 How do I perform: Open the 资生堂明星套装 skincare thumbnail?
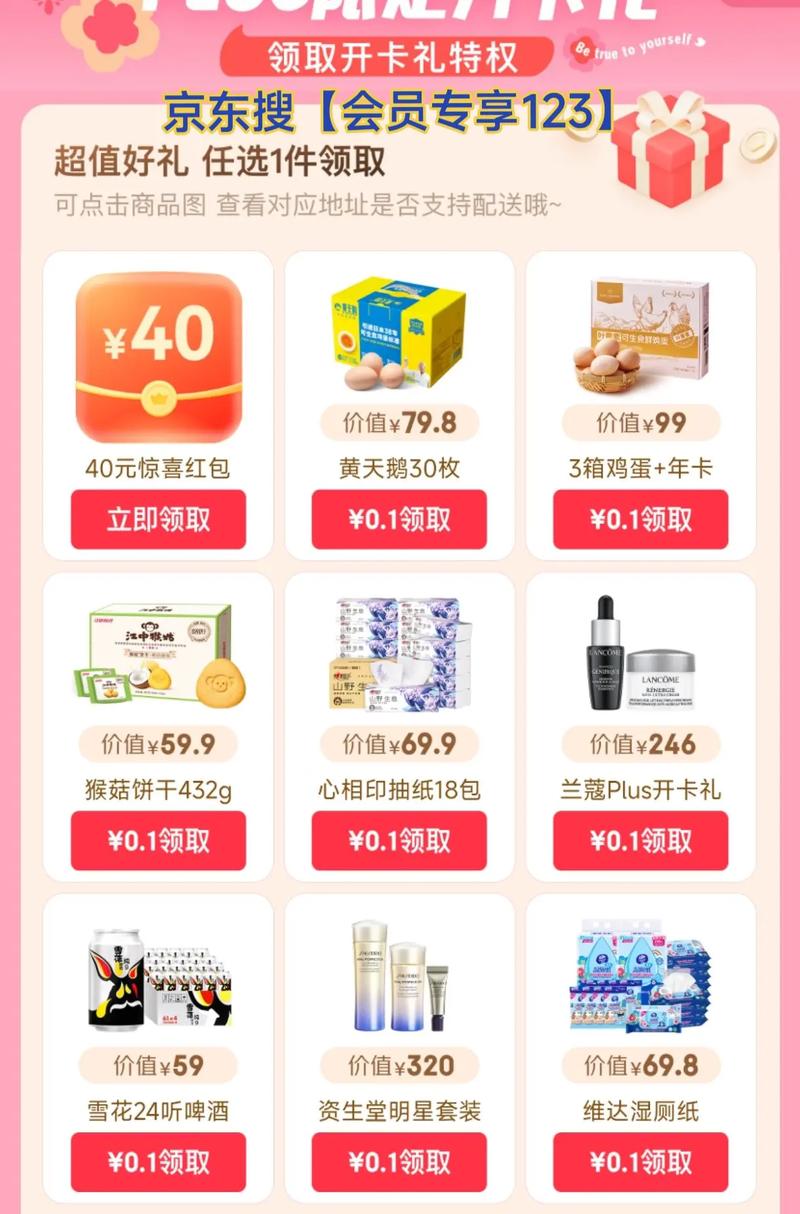(400, 975)
